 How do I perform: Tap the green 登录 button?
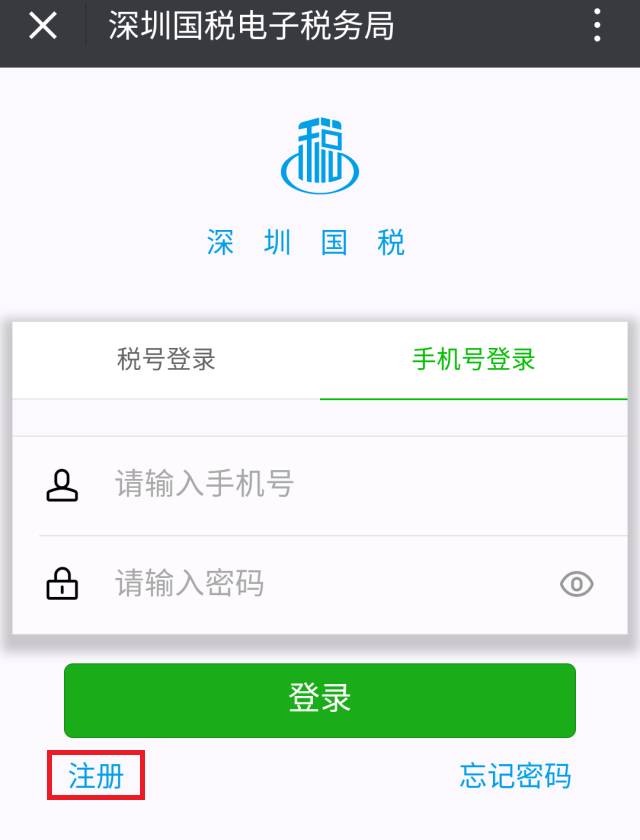[320, 699]
